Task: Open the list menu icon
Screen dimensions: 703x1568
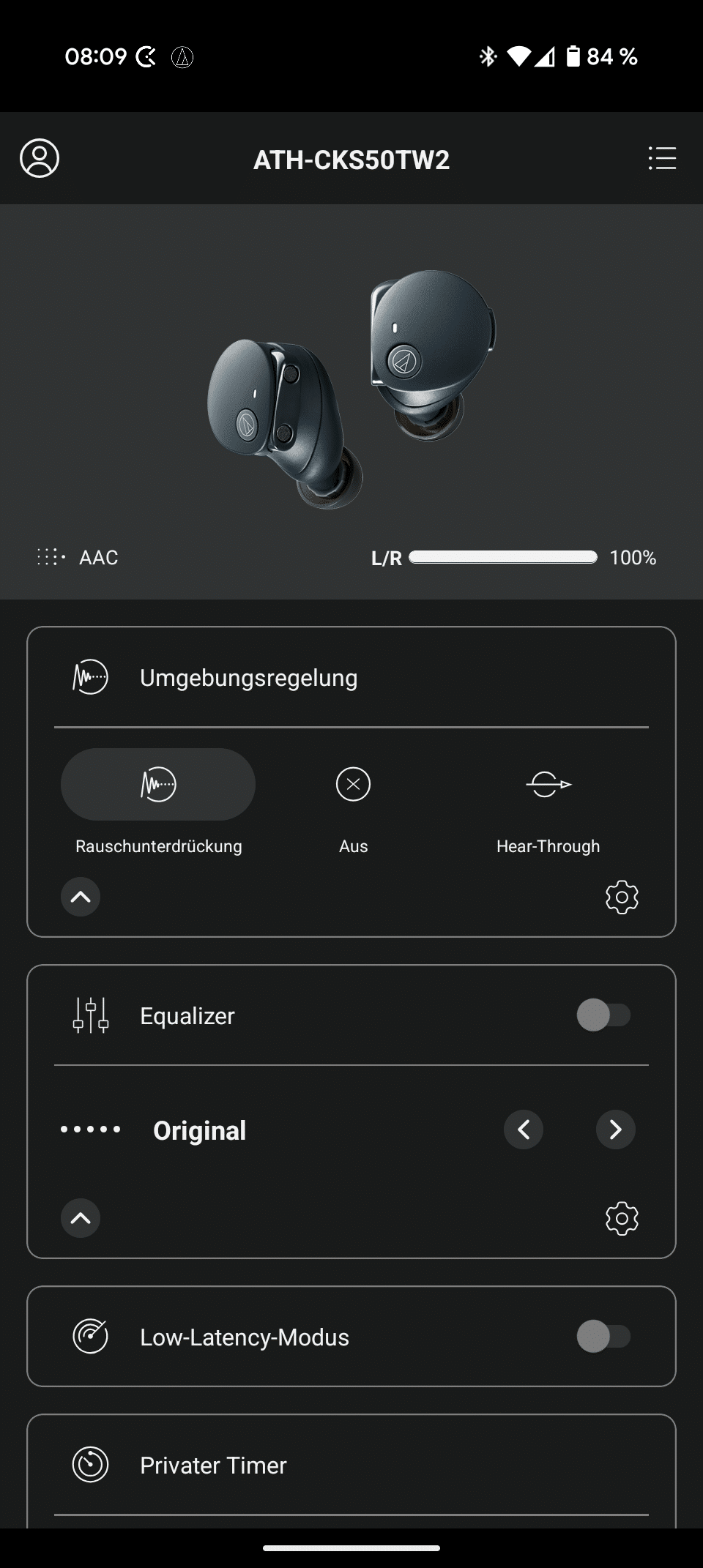Action: coord(662,158)
